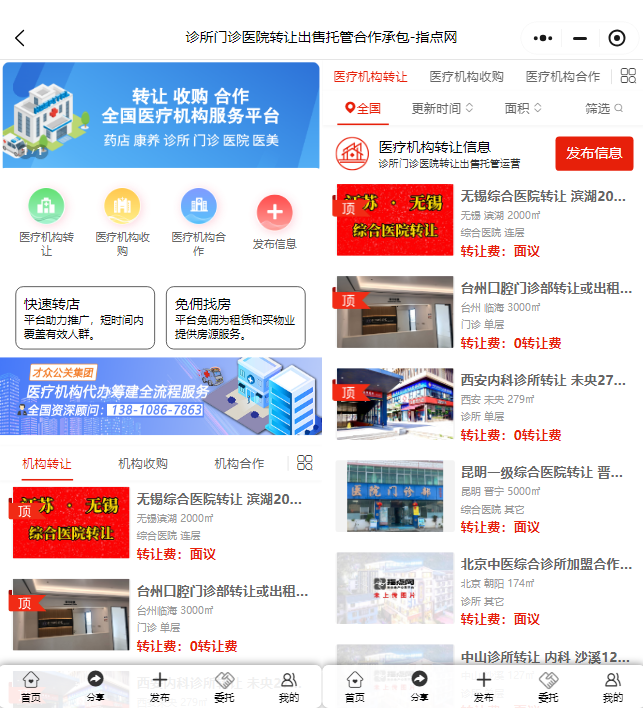Close the mini program with the circle icon
The image size is (643, 708).
click(617, 38)
